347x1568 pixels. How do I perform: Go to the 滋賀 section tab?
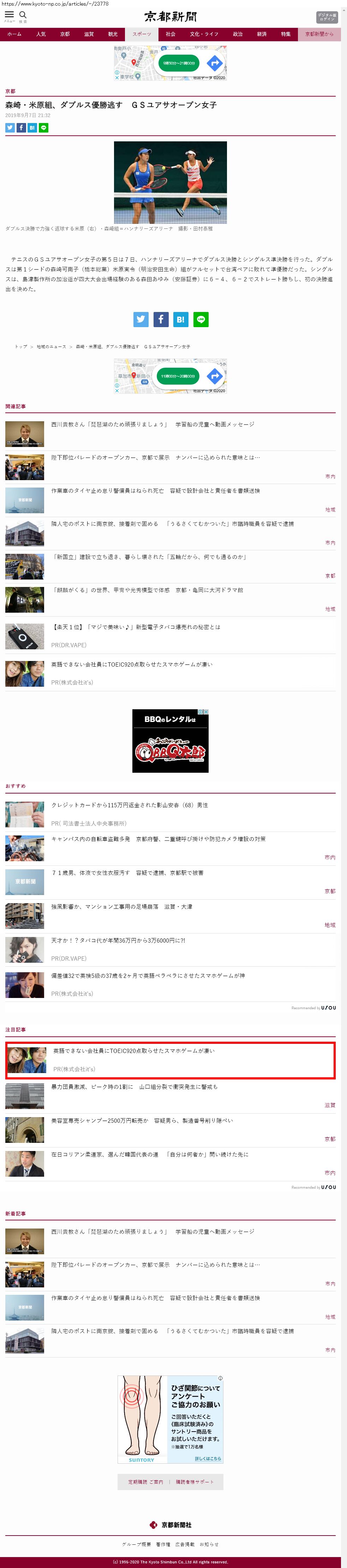tap(89, 34)
